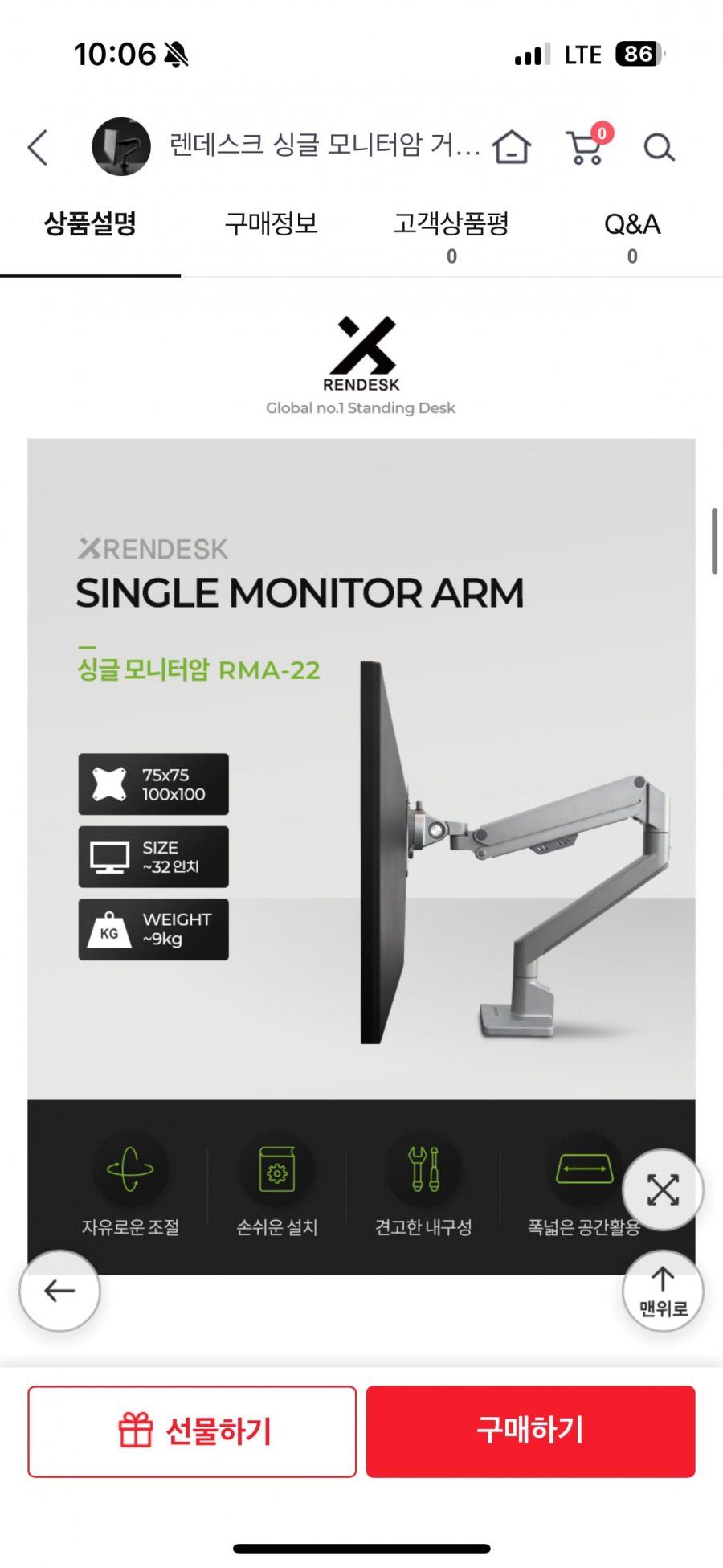
Task: Open the home icon in header
Action: (x=512, y=147)
